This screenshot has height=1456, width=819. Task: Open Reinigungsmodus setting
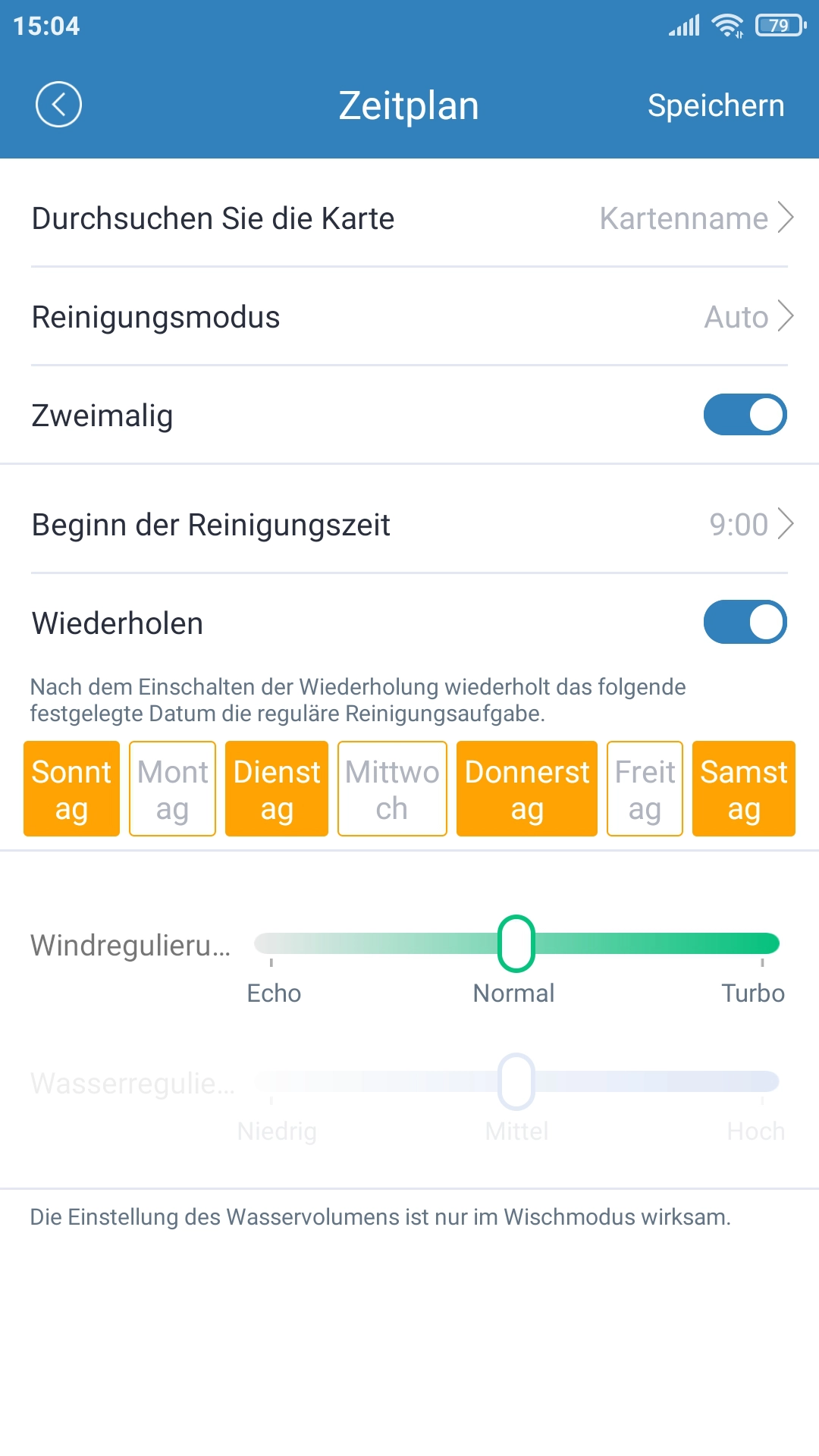pyautogui.click(x=409, y=317)
